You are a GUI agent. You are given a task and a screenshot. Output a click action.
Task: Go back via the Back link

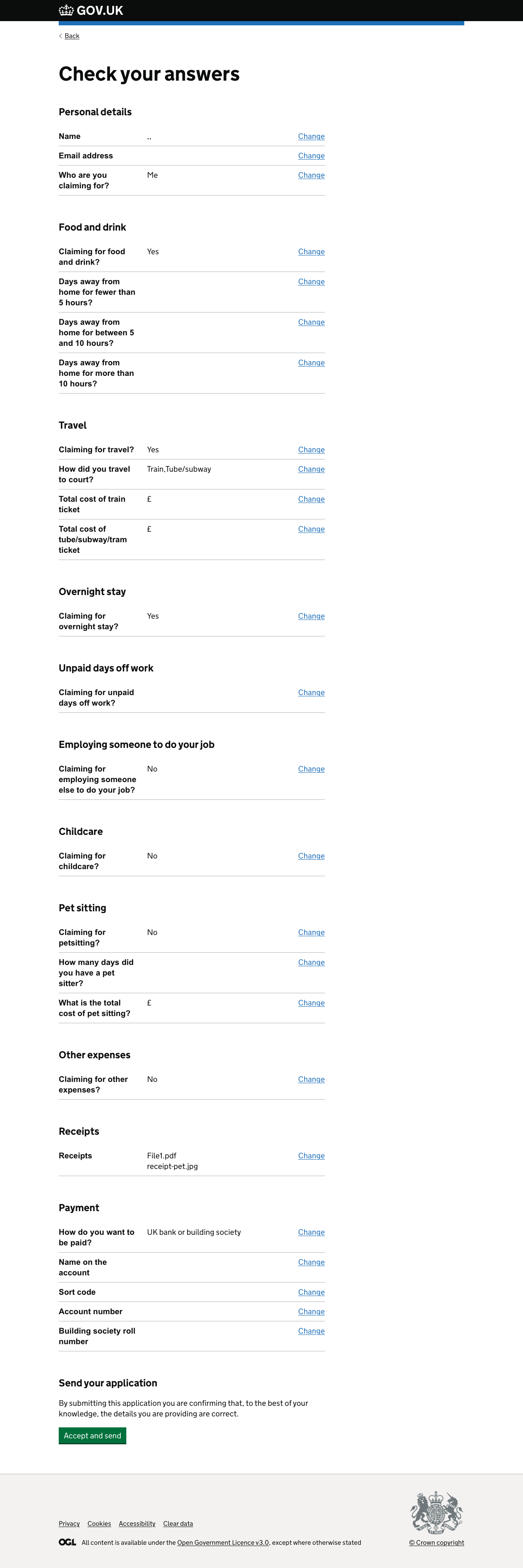(72, 36)
